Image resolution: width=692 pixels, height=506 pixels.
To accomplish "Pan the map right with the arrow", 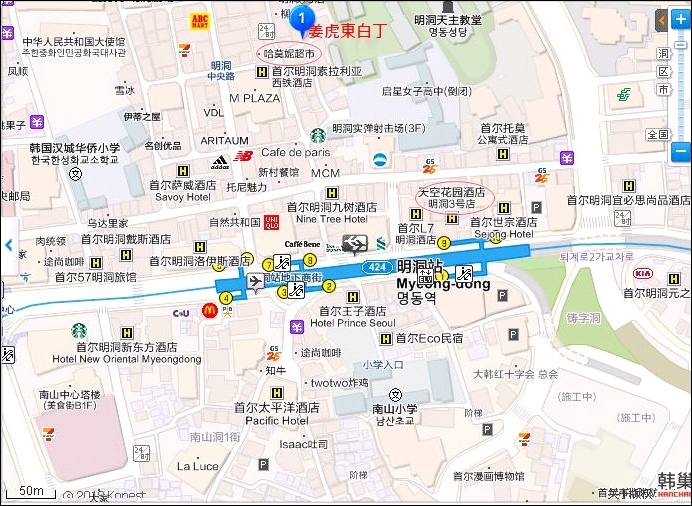I will [684, 245].
